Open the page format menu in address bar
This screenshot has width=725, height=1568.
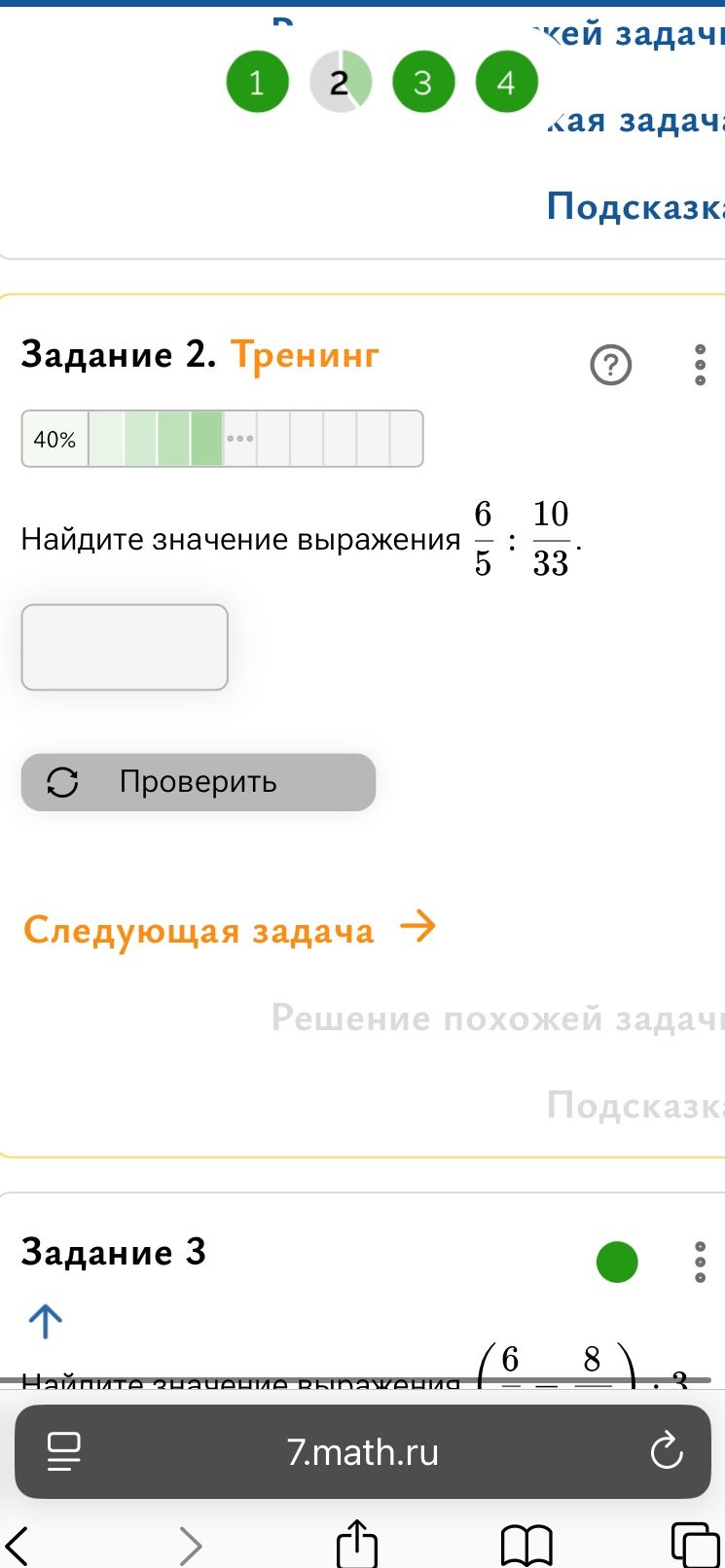(x=64, y=1451)
